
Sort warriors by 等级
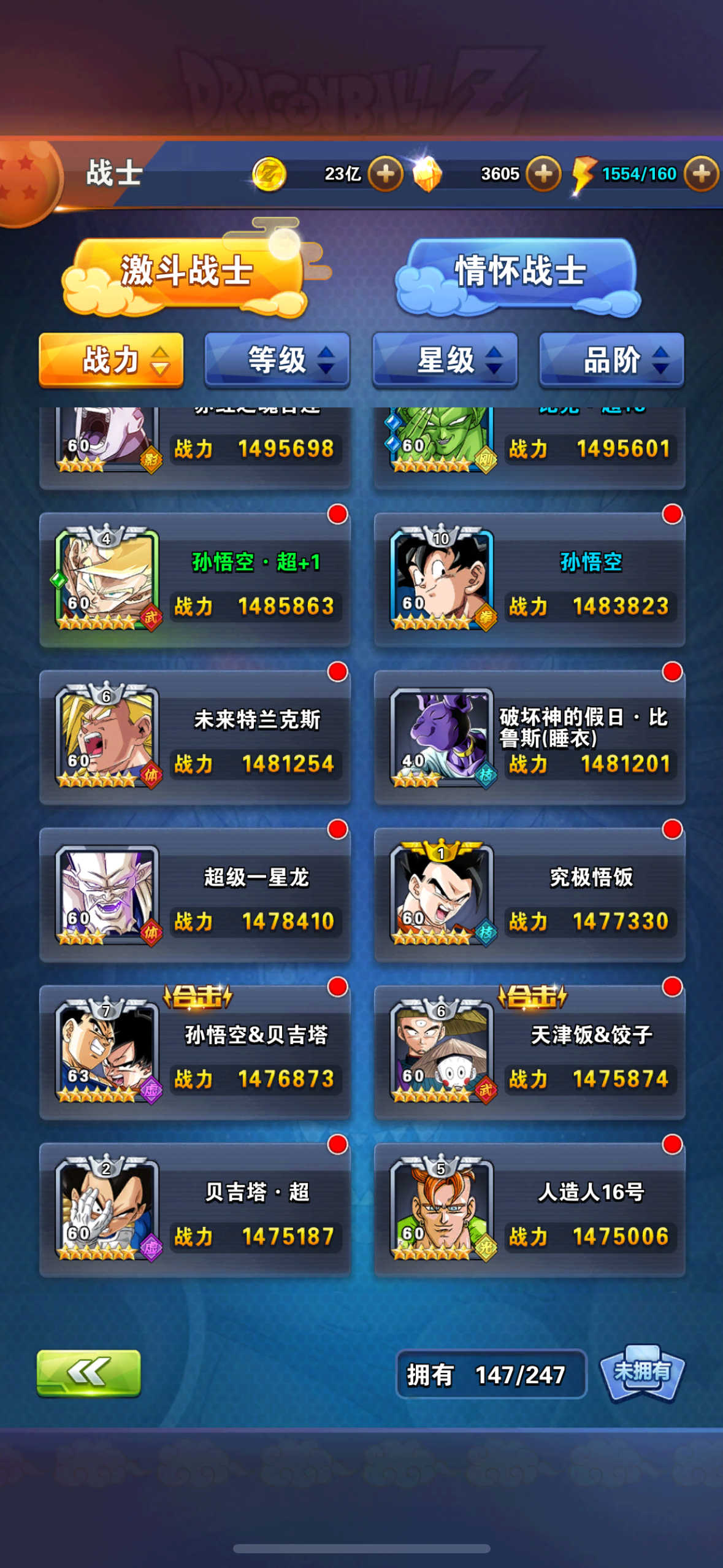[x=277, y=360]
